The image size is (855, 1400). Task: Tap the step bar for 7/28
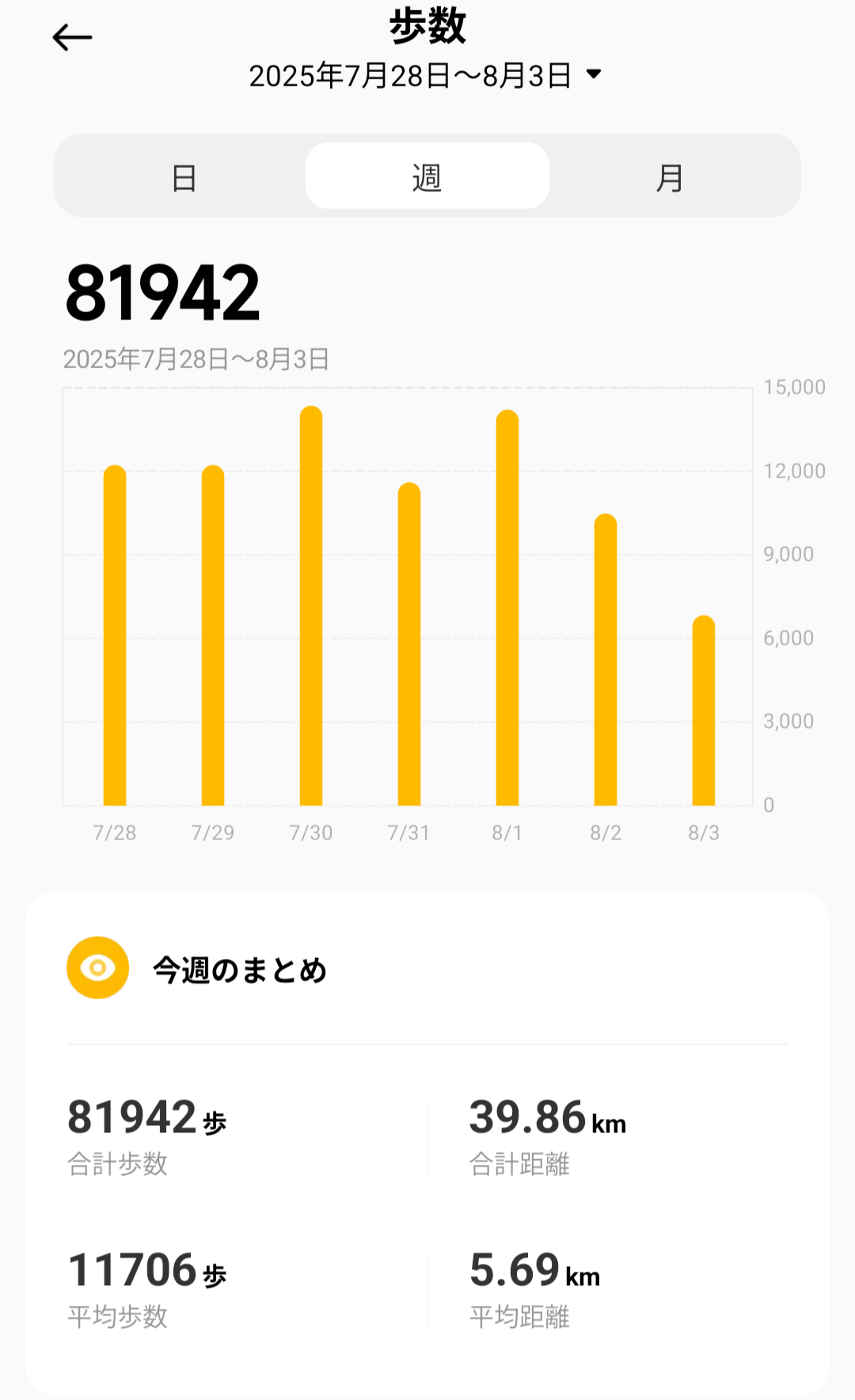click(115, 636)
